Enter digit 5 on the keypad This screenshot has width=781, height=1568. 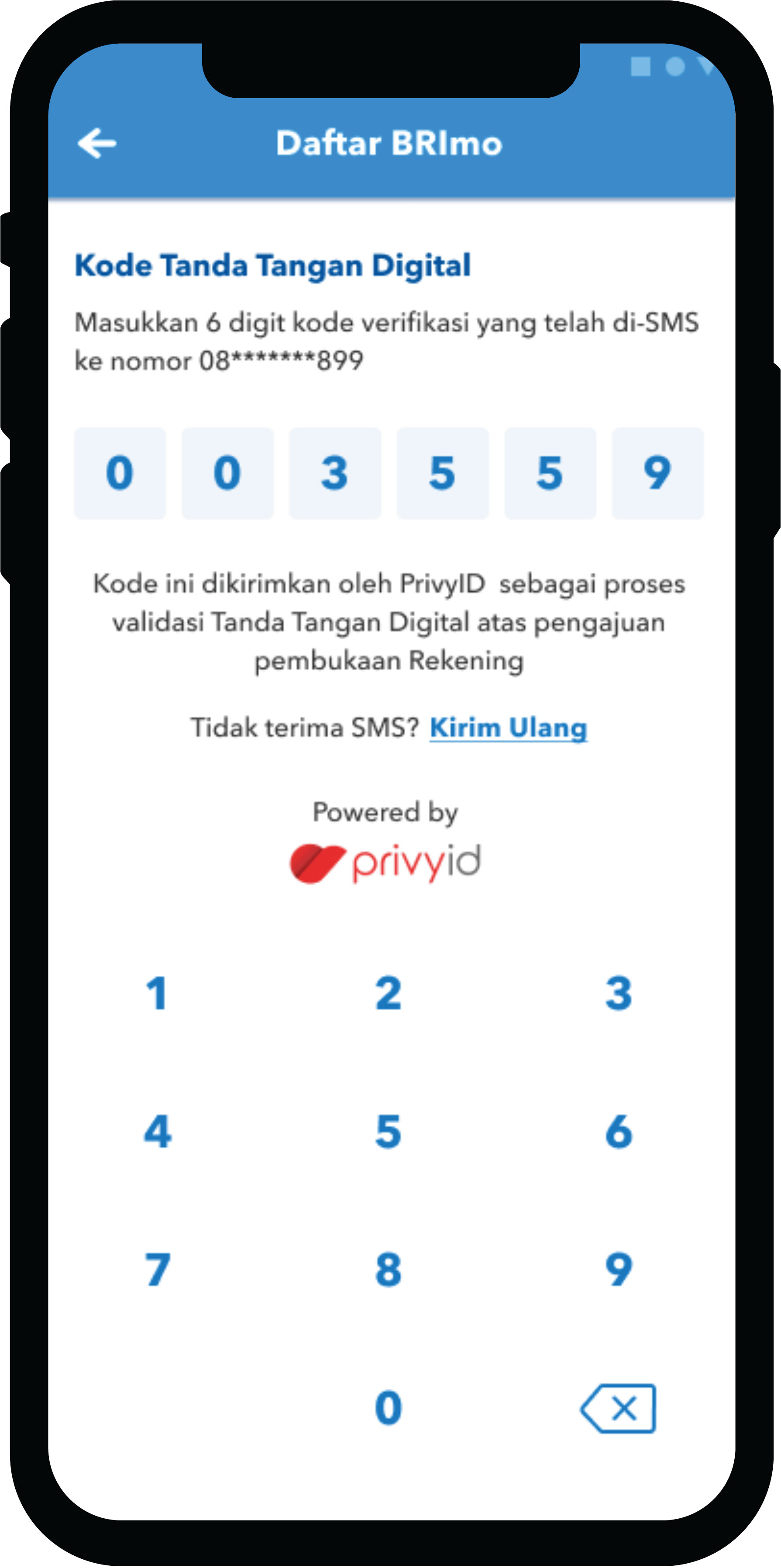[389, 1132]
